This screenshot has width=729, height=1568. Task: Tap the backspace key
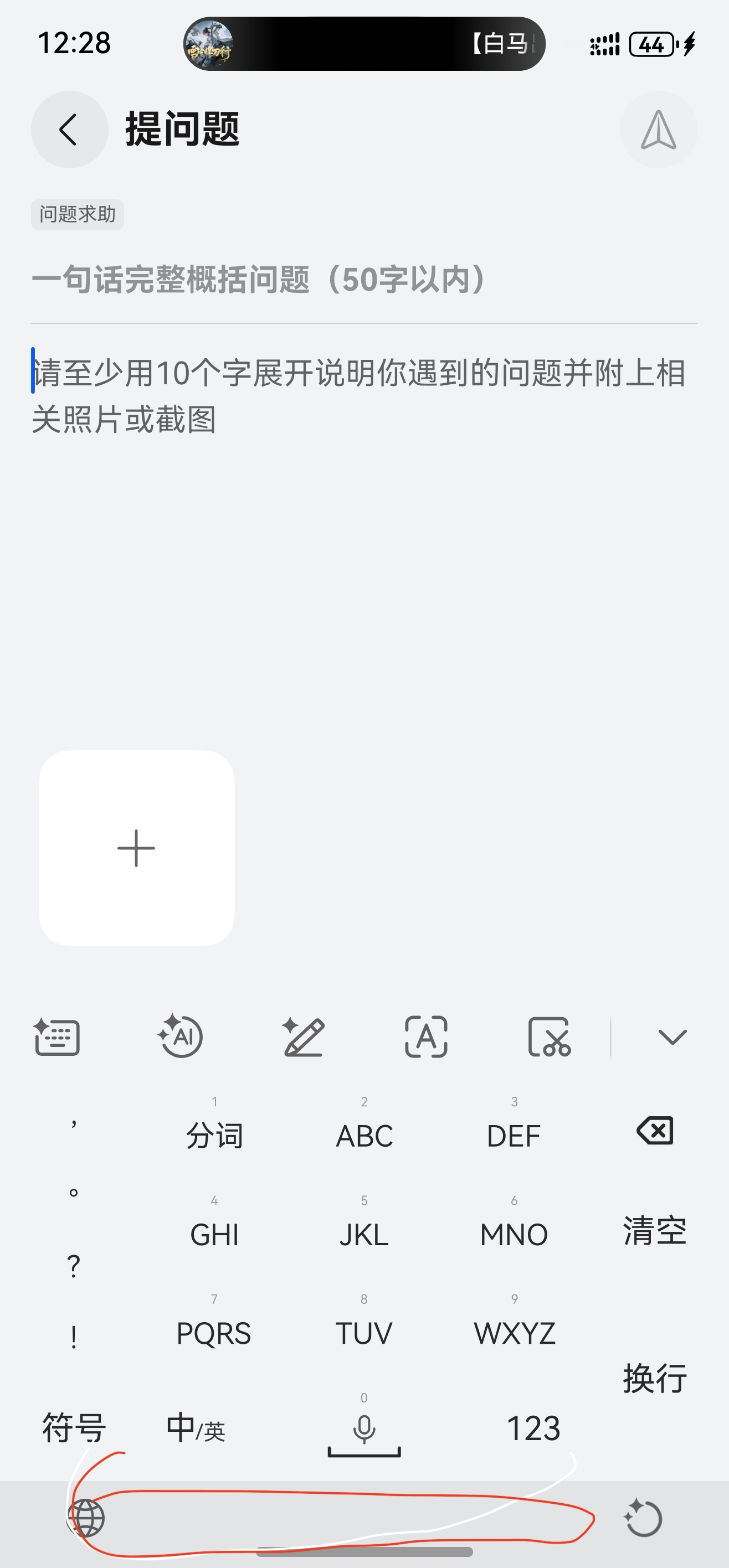[x=655, y=1131]
